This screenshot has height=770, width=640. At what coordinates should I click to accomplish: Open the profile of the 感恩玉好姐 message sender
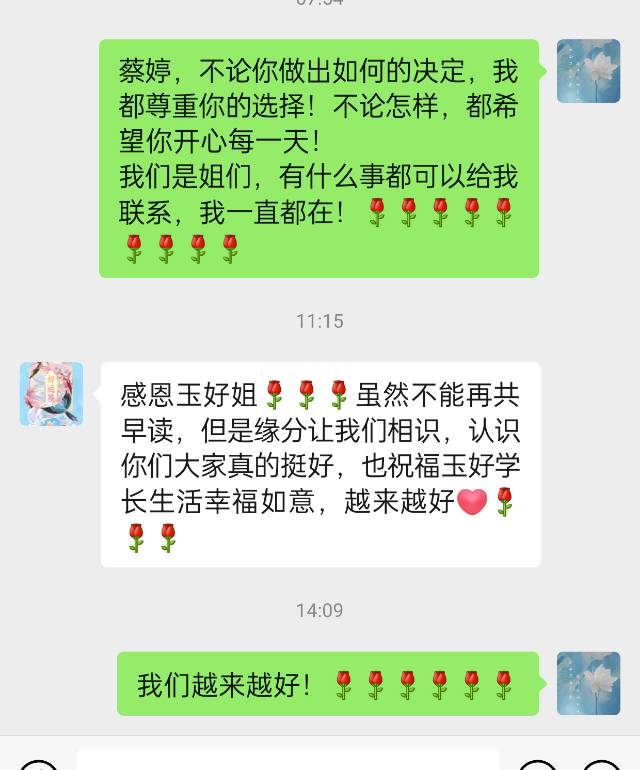pos(51,394)
